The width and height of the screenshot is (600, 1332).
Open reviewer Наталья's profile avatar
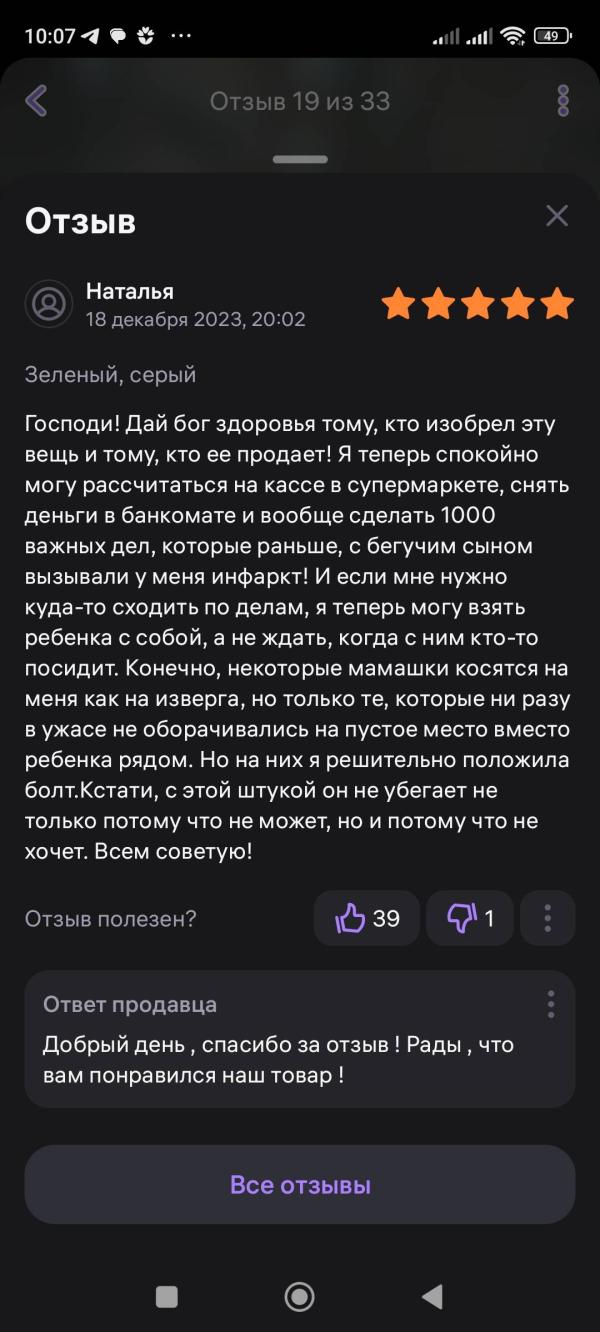48,304
